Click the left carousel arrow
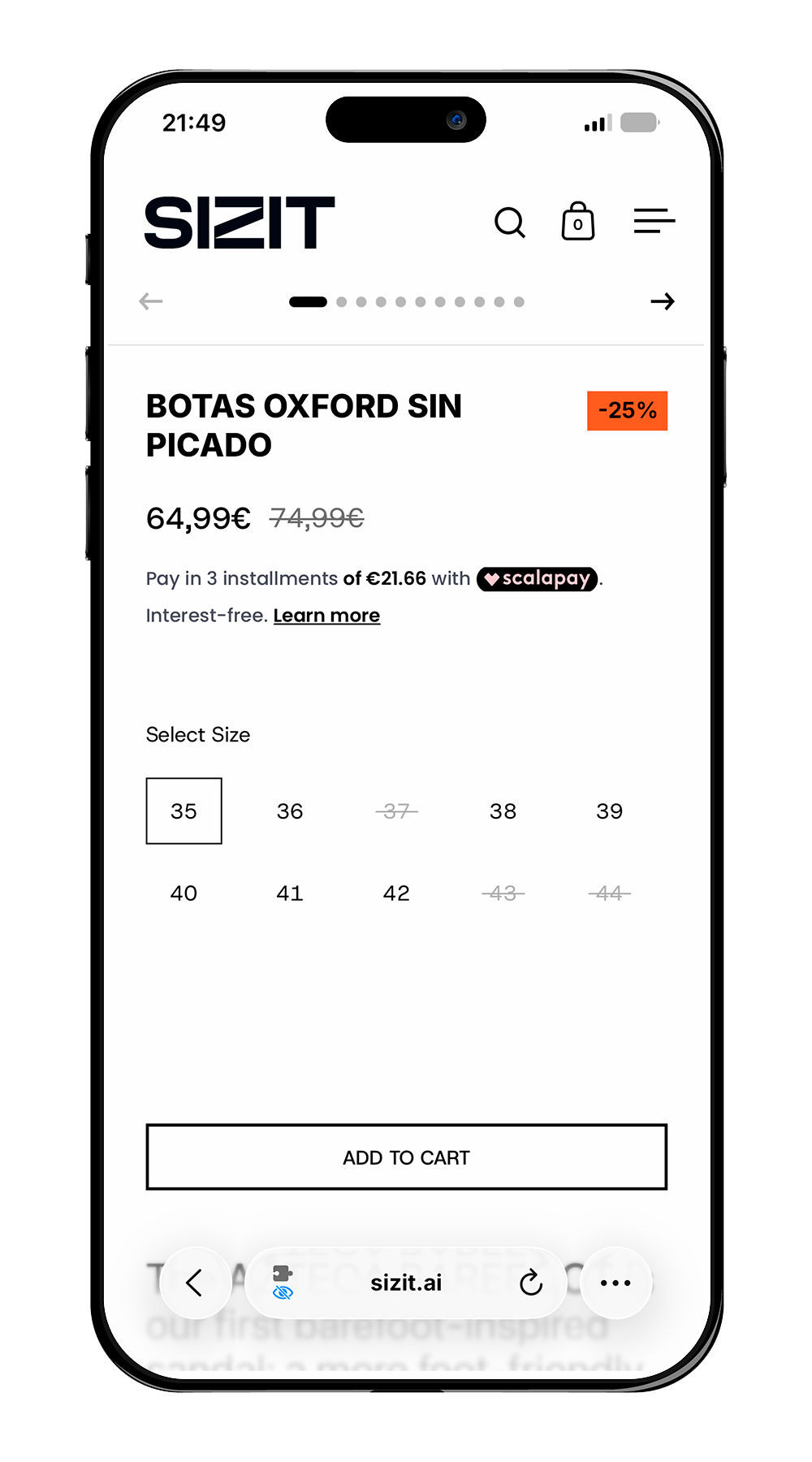Image resolution: width=812 pixels, height=1462 pixels. [150, 301]
